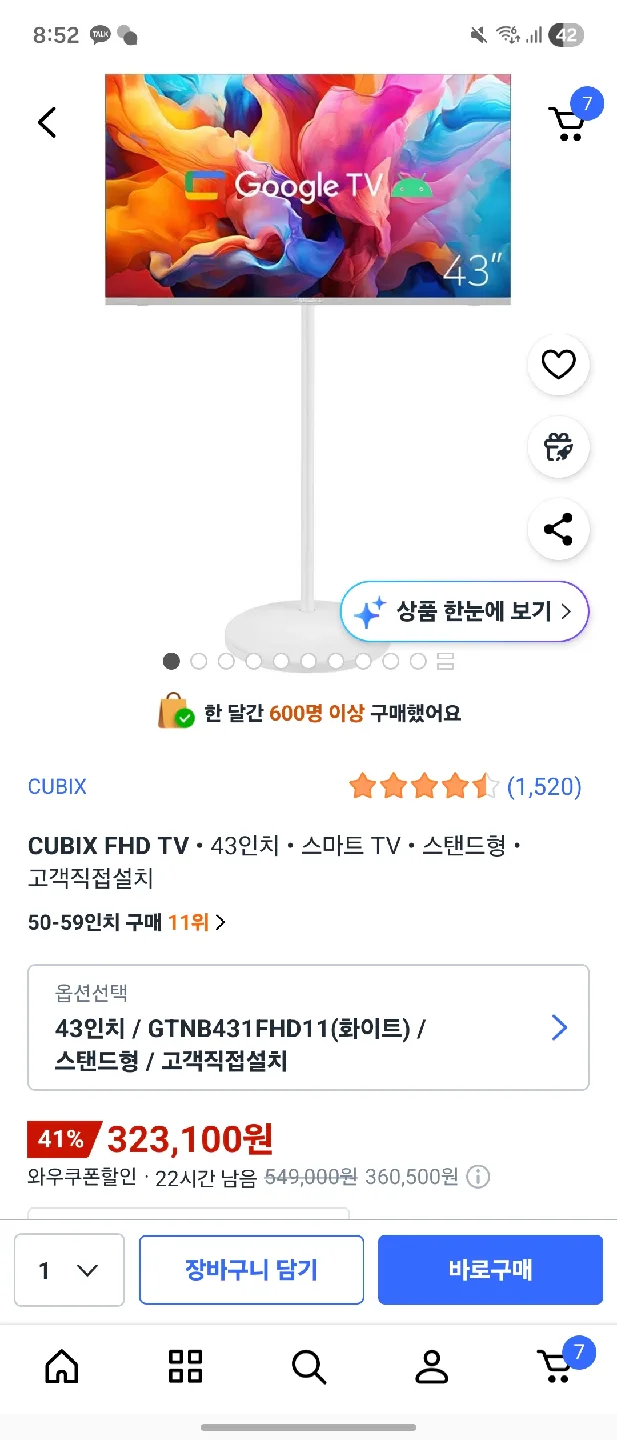Open the my account tab
Screen dimensions: 617x1440
tap(431, 1365)
